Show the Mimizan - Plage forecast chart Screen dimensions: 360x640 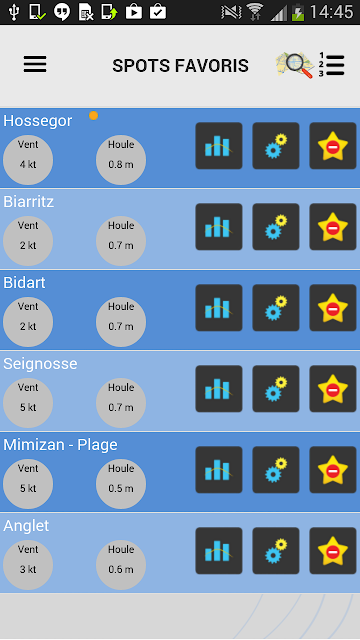(219, 470)
